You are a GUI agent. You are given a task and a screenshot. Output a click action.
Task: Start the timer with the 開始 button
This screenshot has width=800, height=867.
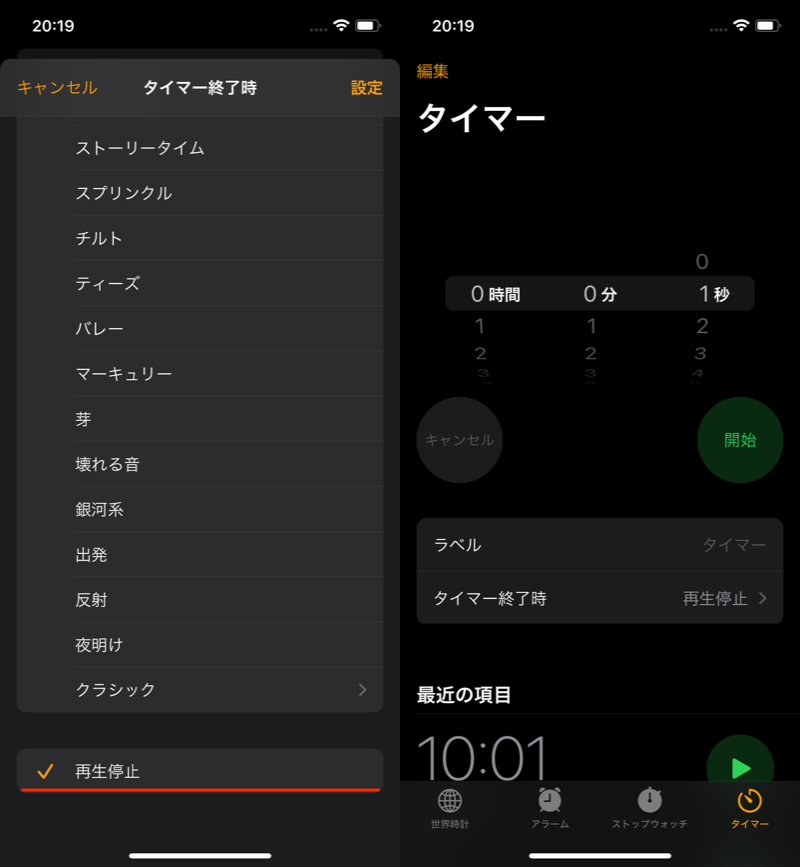pos(740,440)
